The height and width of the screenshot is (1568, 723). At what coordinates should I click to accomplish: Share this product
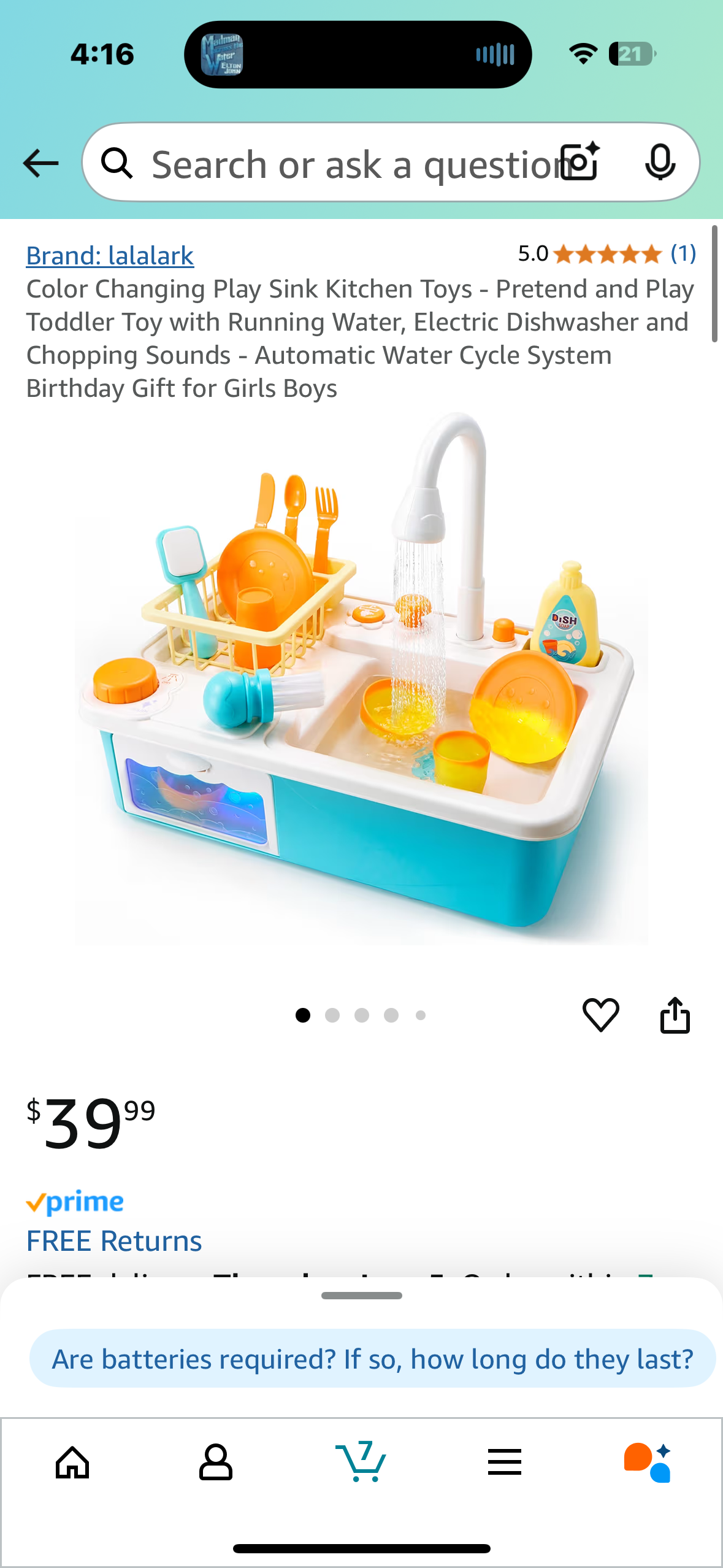pos(675,1015)
